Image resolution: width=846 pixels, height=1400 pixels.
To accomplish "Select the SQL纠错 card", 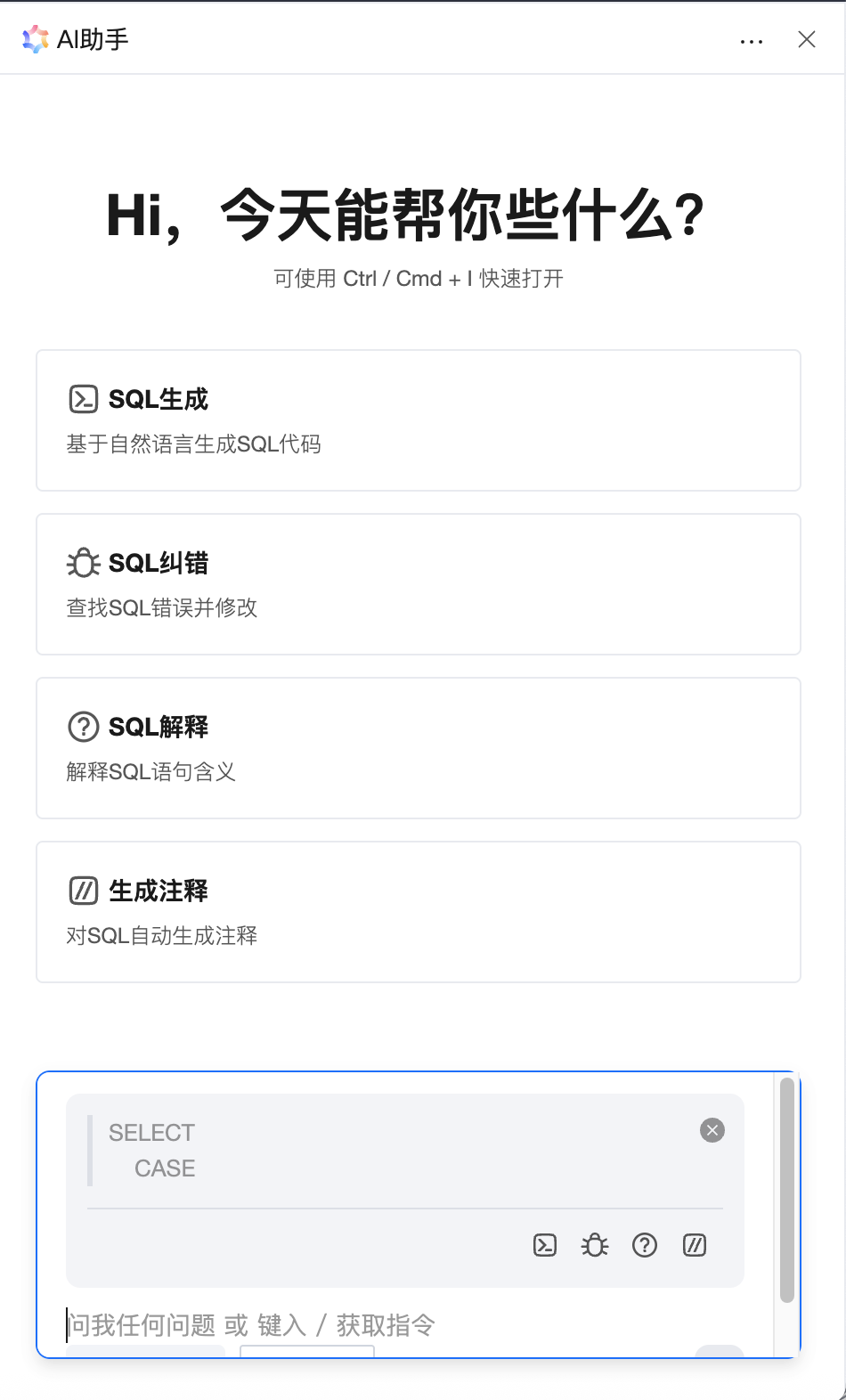I will click(x=419, y=584).
